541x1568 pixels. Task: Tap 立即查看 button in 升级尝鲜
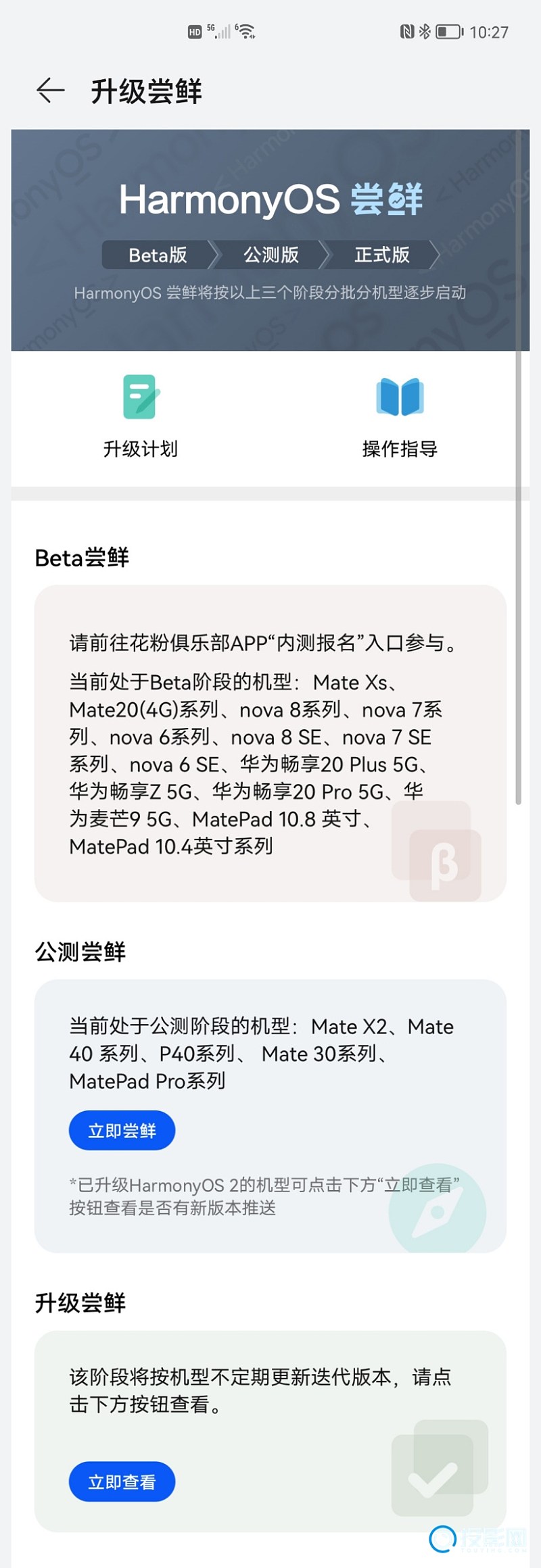point(122,1481)
